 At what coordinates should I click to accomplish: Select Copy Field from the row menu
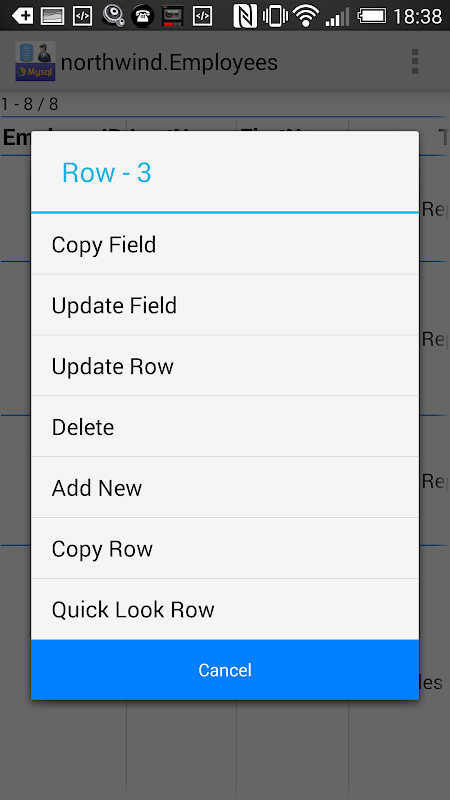[x=225, y=244]
